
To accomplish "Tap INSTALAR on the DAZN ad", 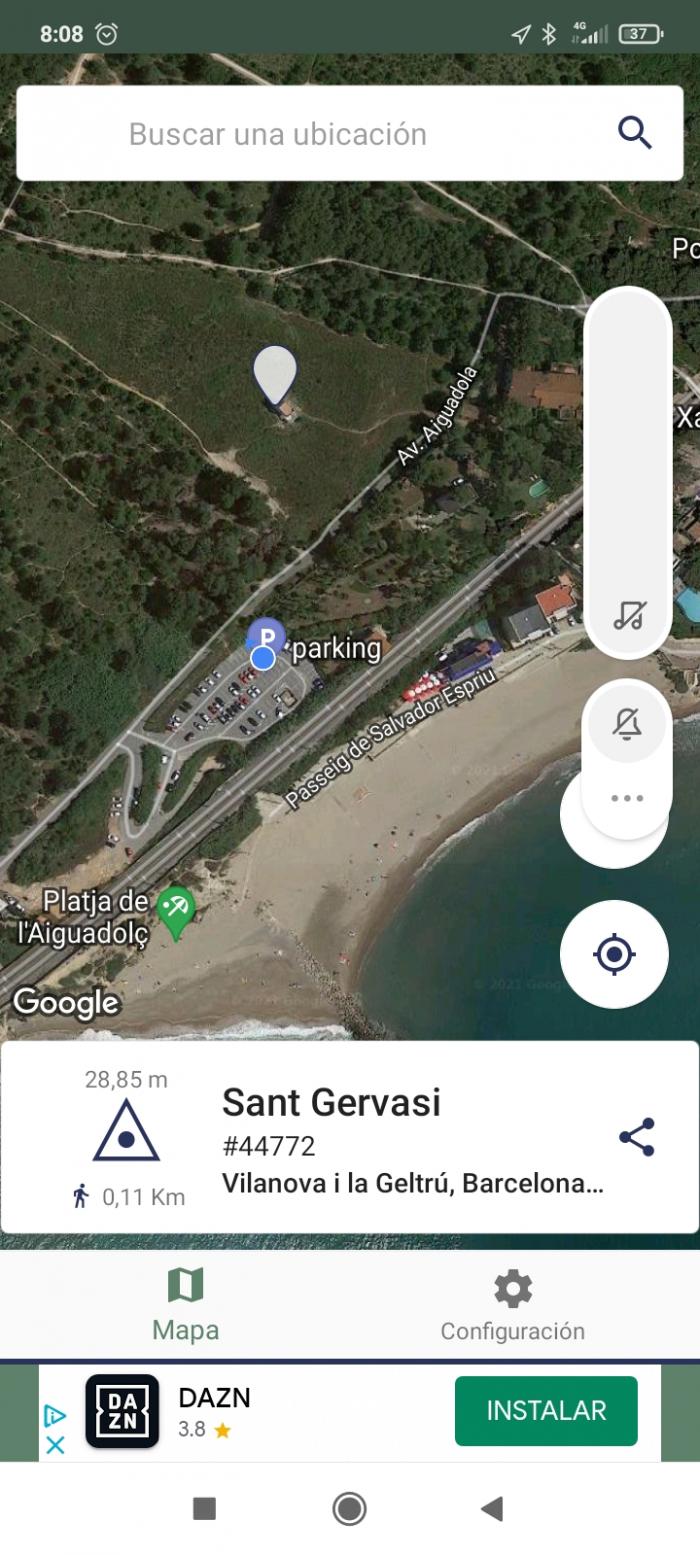I will coord(546,1410).
